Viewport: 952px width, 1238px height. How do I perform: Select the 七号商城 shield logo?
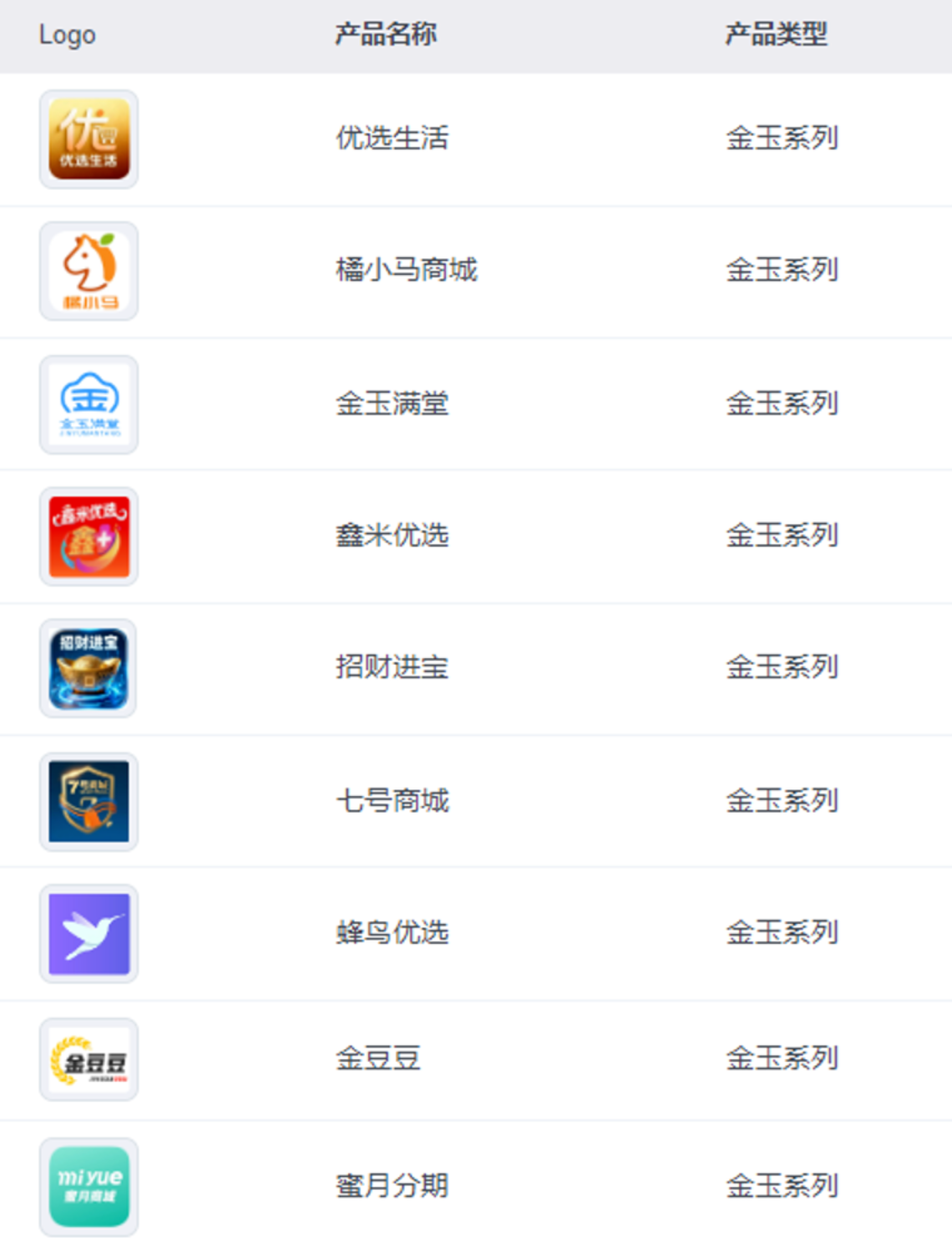(x=89, y=800)
